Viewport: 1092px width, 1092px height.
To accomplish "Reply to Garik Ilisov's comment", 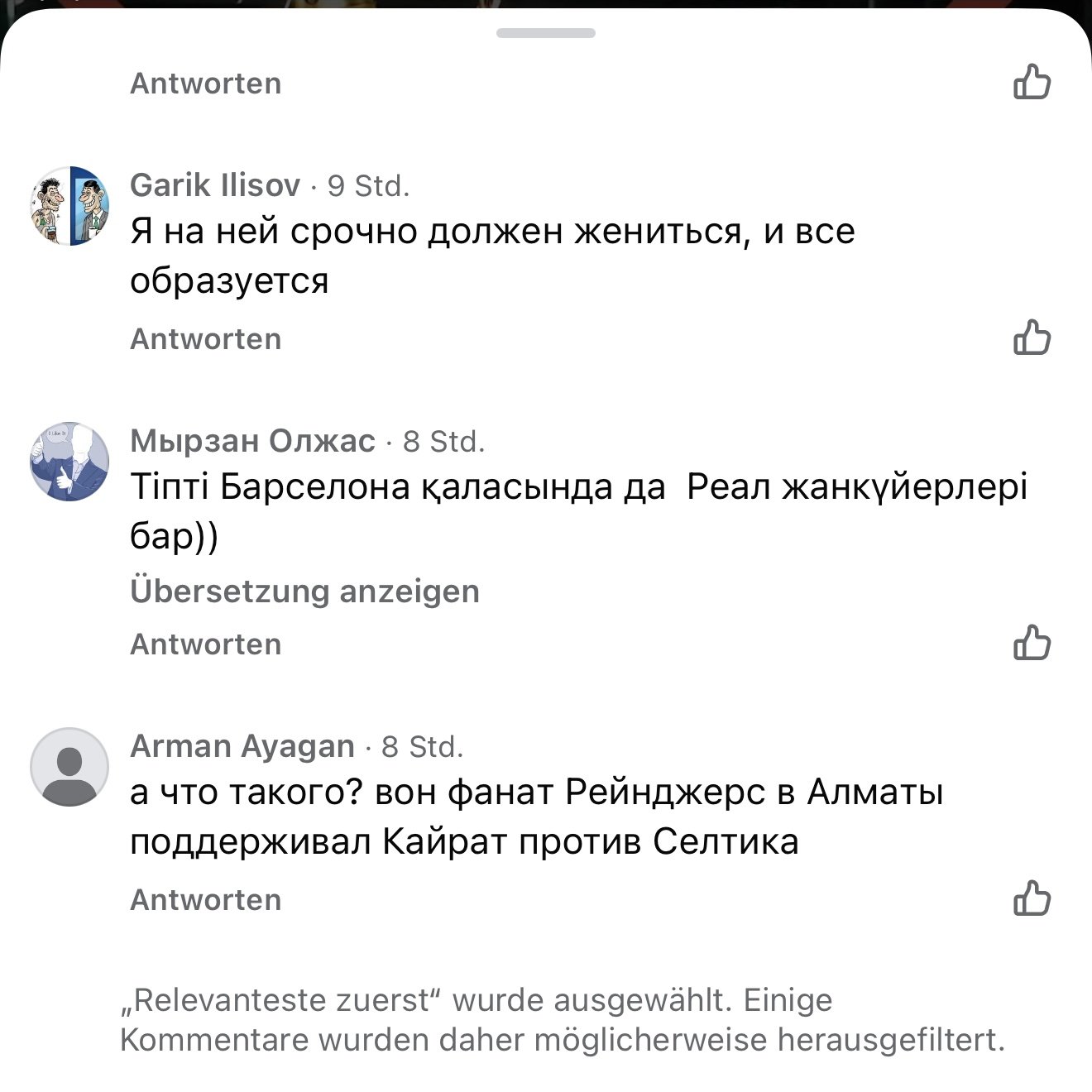I will pos(206,339).
